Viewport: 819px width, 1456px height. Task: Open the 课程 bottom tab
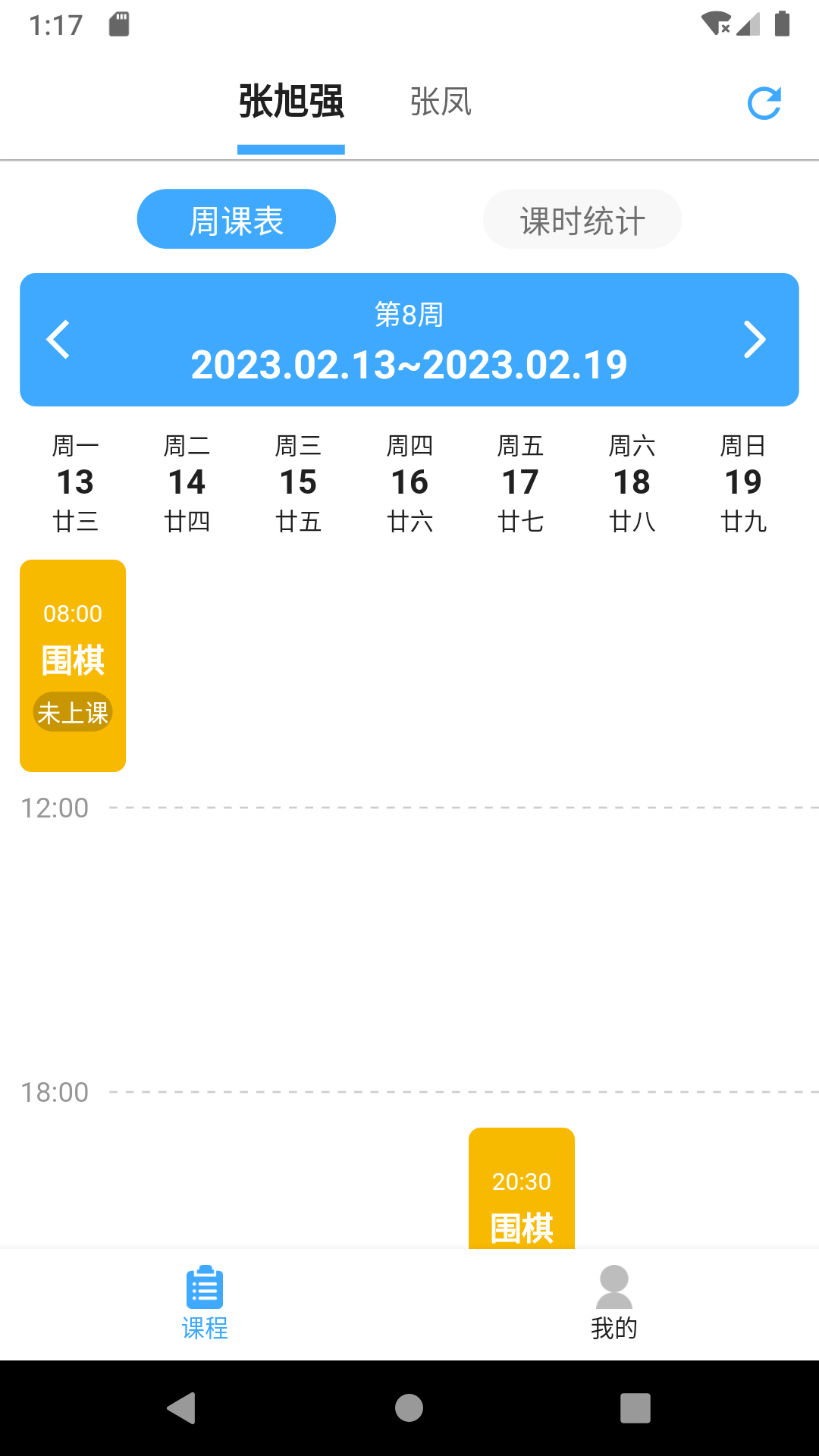click(205, 1303)
